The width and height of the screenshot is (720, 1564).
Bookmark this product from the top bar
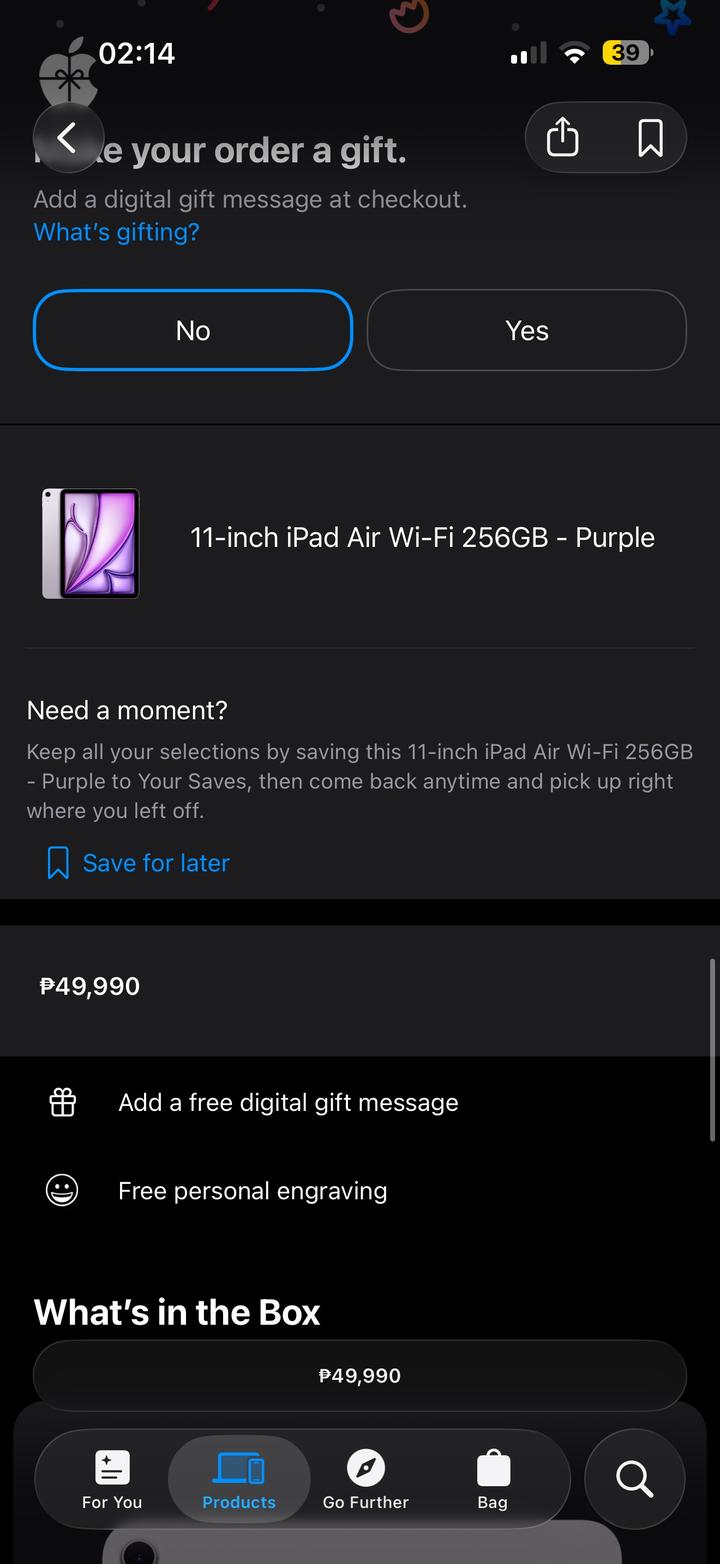point(650,138)
